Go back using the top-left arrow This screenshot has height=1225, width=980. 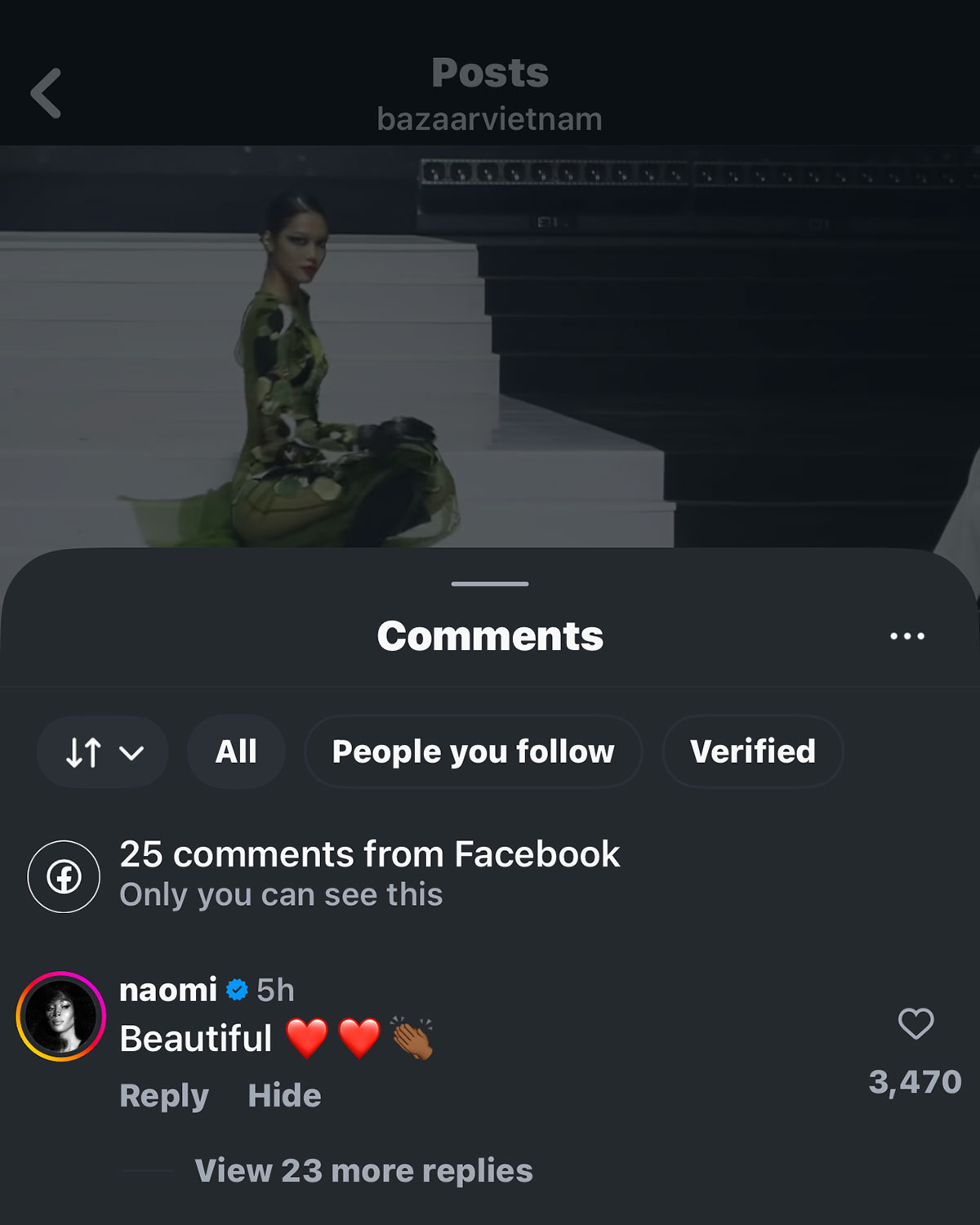47,93
